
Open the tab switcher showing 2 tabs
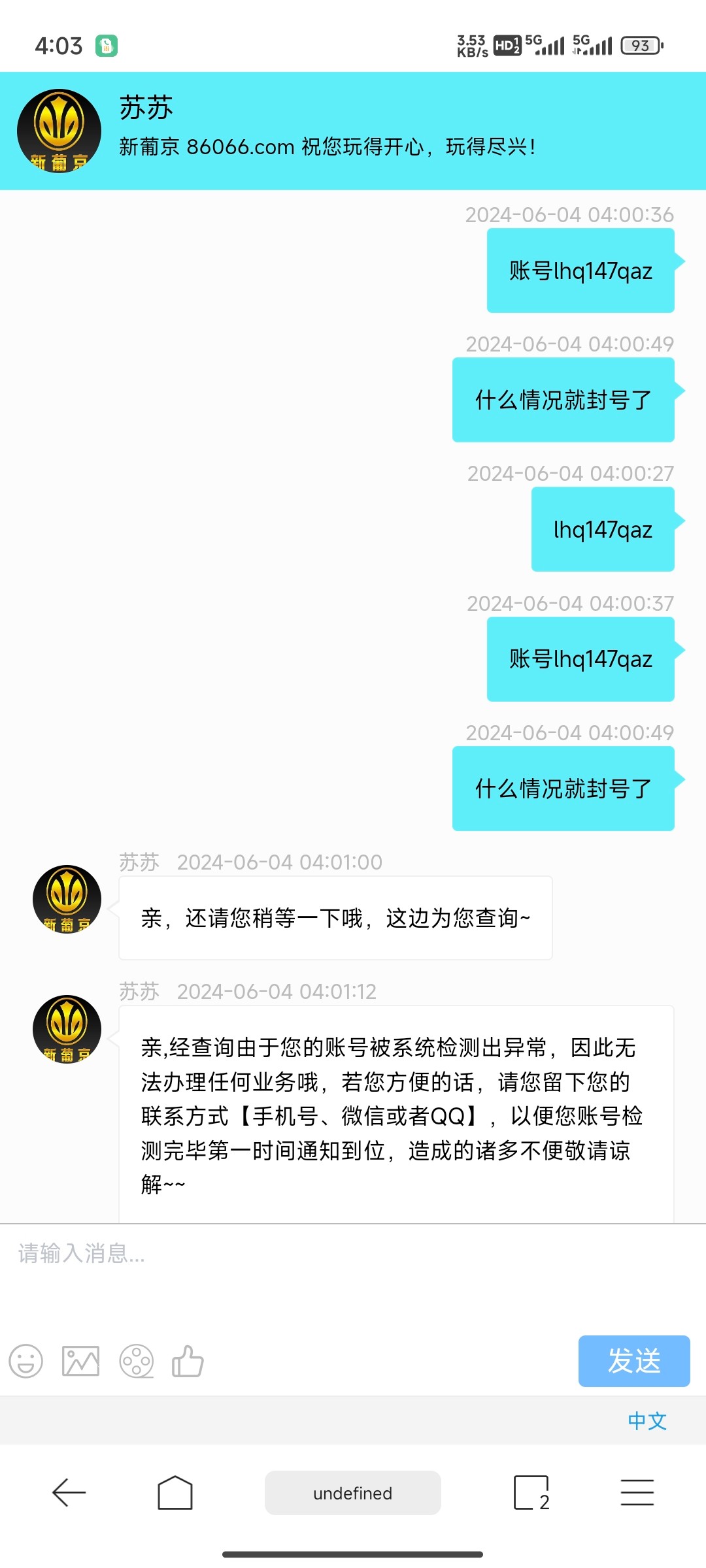(x=529, y=1493)
